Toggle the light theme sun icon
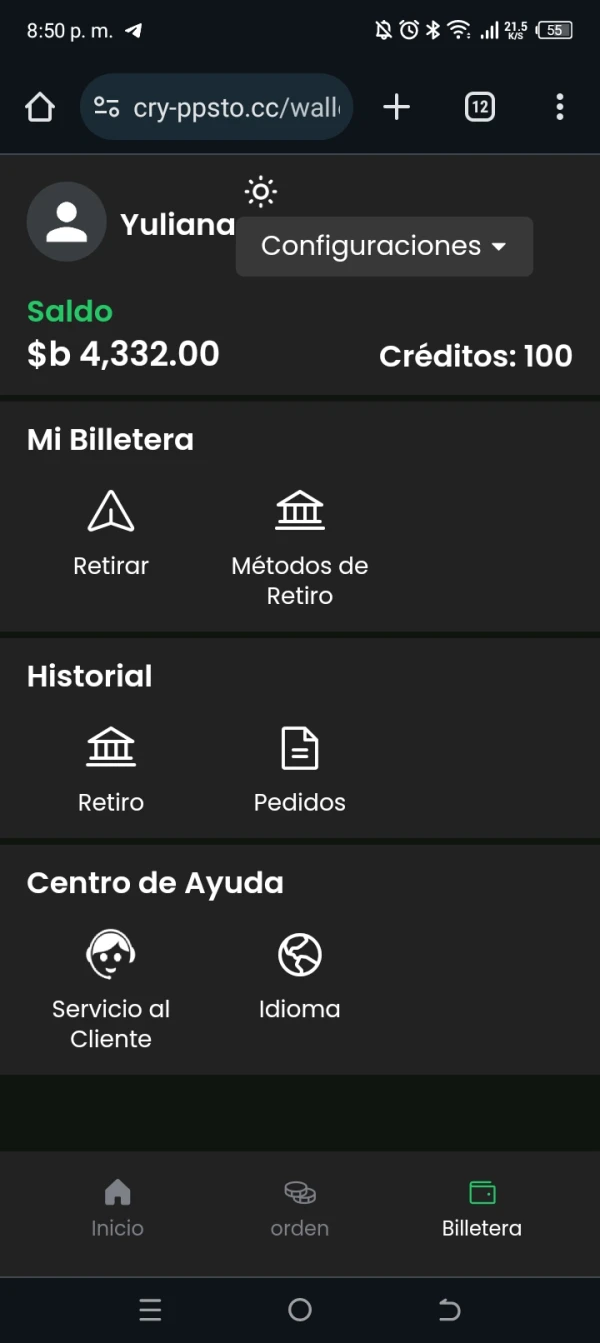Image resolution: width=600 pixels, height=1343 pixels. click(x=260, y=191)
